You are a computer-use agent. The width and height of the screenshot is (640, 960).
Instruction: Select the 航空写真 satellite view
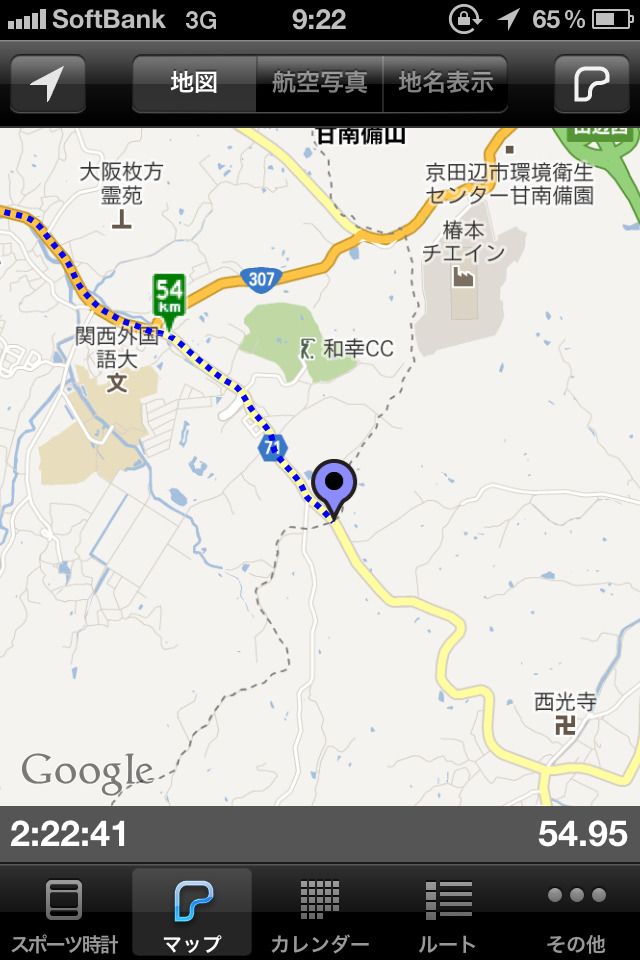(x=319, y=83)
